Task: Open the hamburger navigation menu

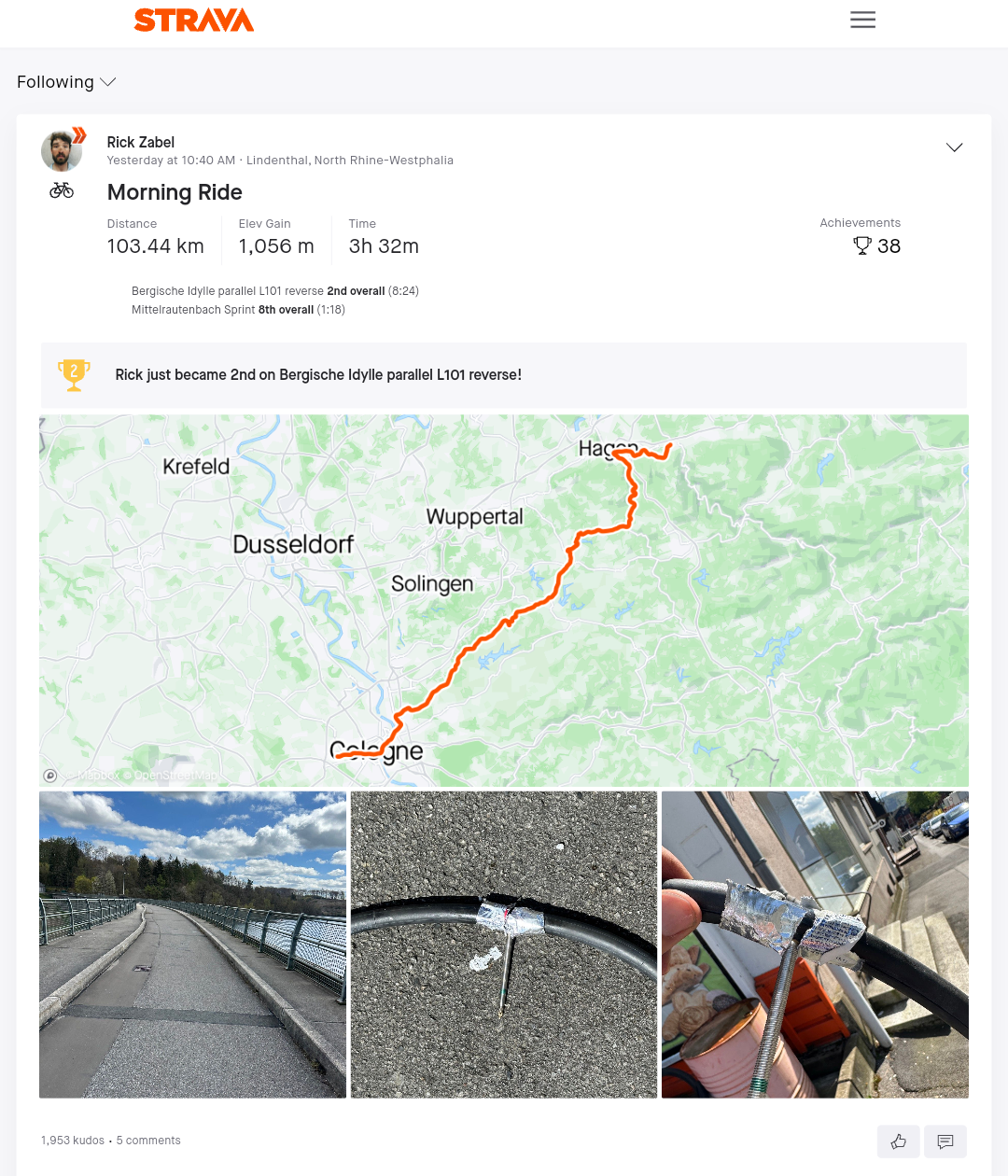Action: [862, 20]
